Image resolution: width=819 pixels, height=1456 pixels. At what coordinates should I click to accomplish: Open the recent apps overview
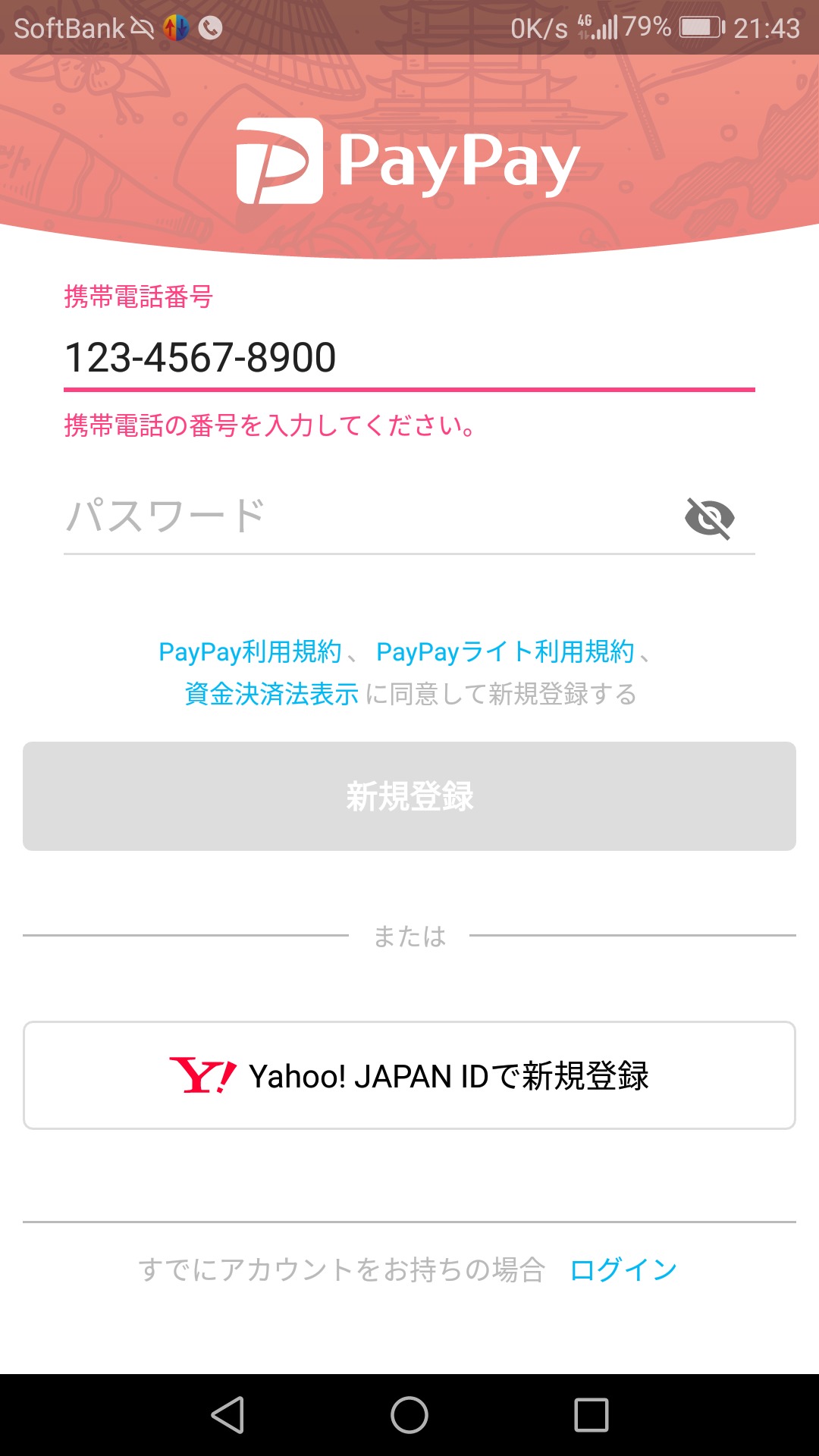click(x=591, y=1415)
